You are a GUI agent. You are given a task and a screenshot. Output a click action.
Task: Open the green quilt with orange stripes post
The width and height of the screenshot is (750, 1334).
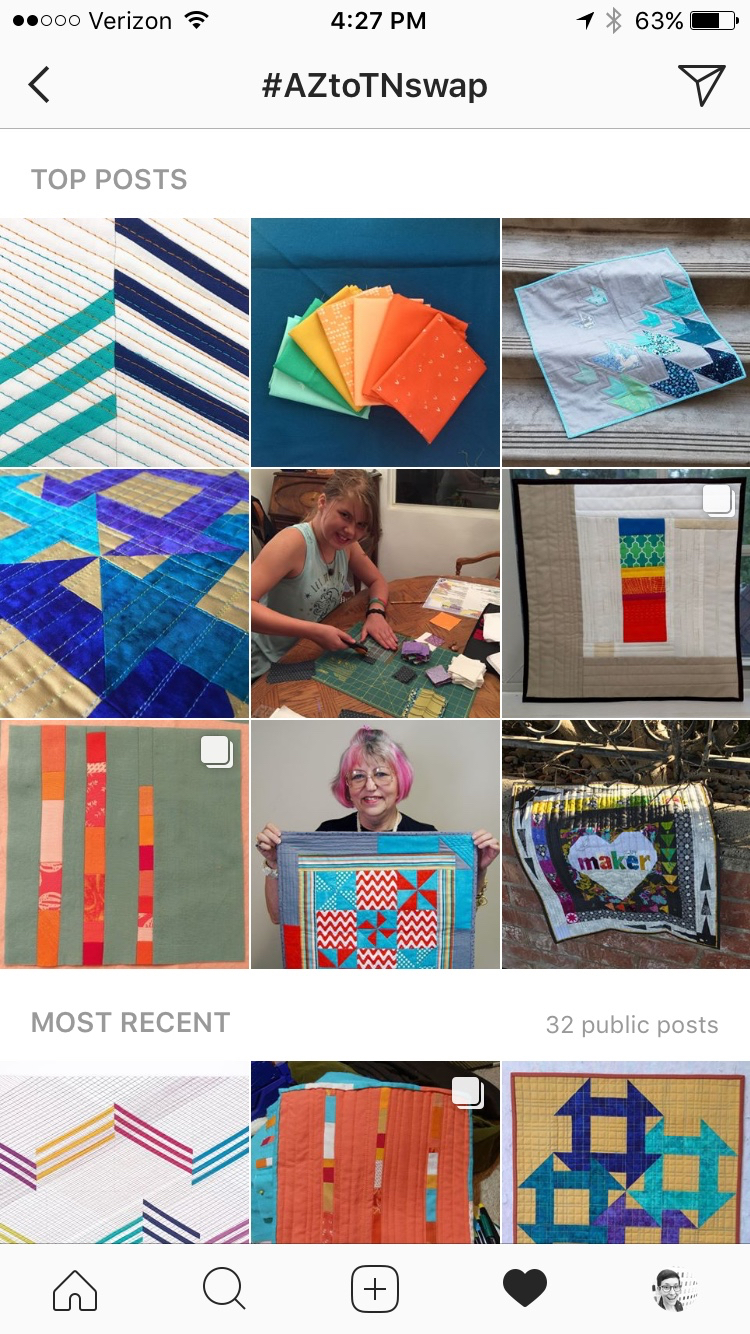[x=124, y=844]
